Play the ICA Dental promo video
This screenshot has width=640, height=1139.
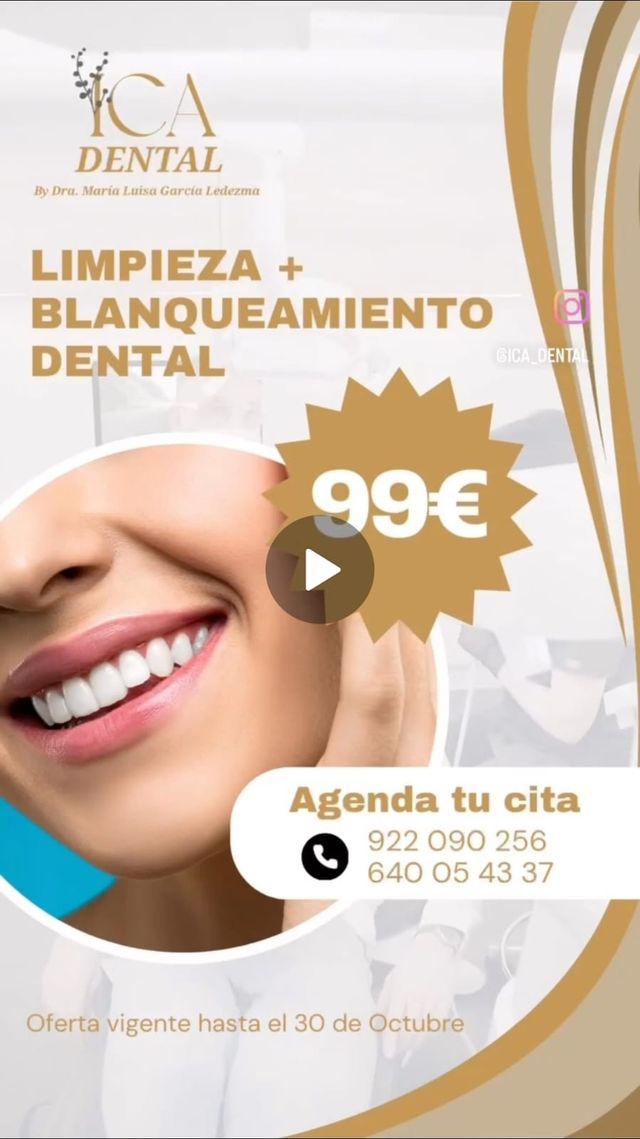(320, 570)
